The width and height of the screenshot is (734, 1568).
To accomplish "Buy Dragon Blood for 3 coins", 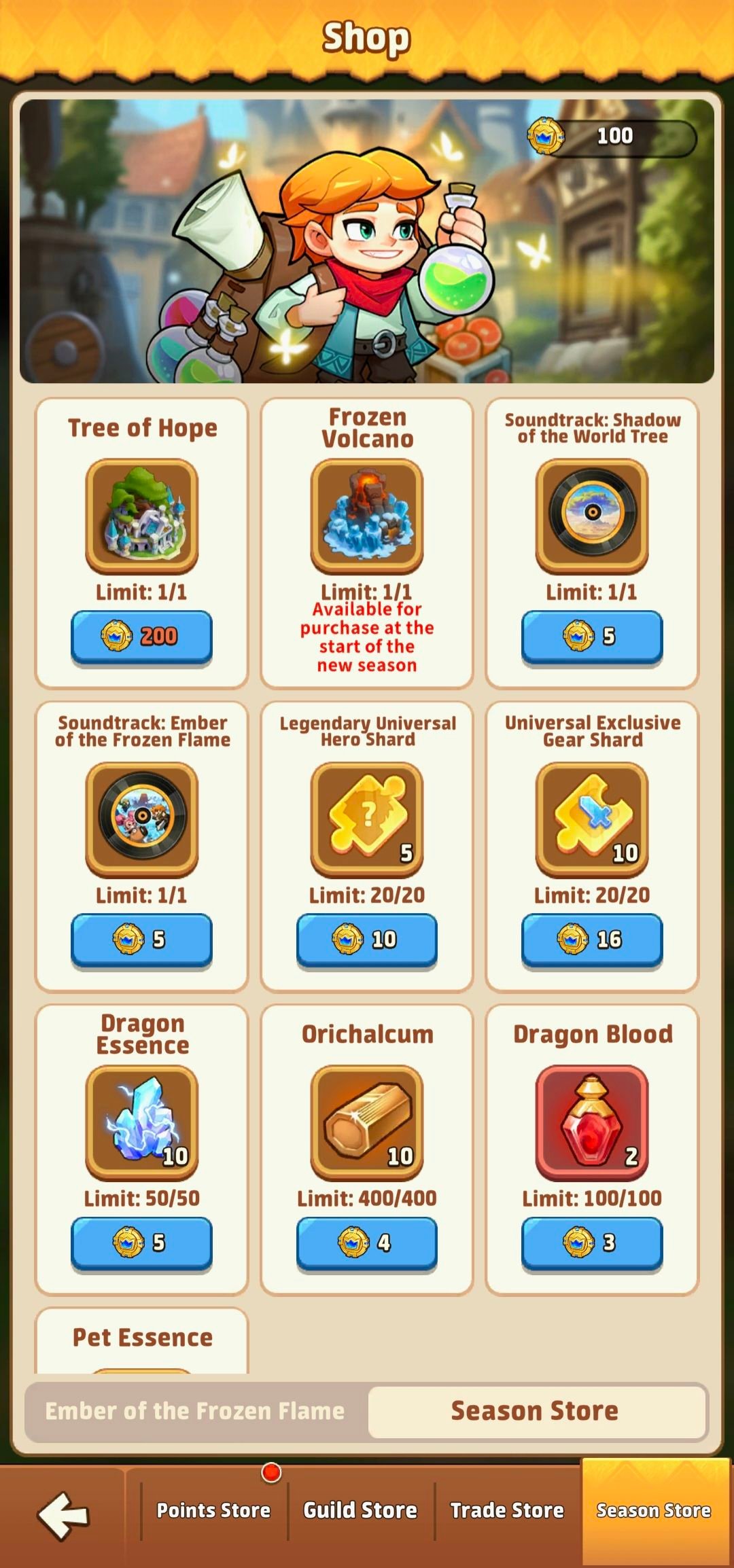I will click(591, 1242).
